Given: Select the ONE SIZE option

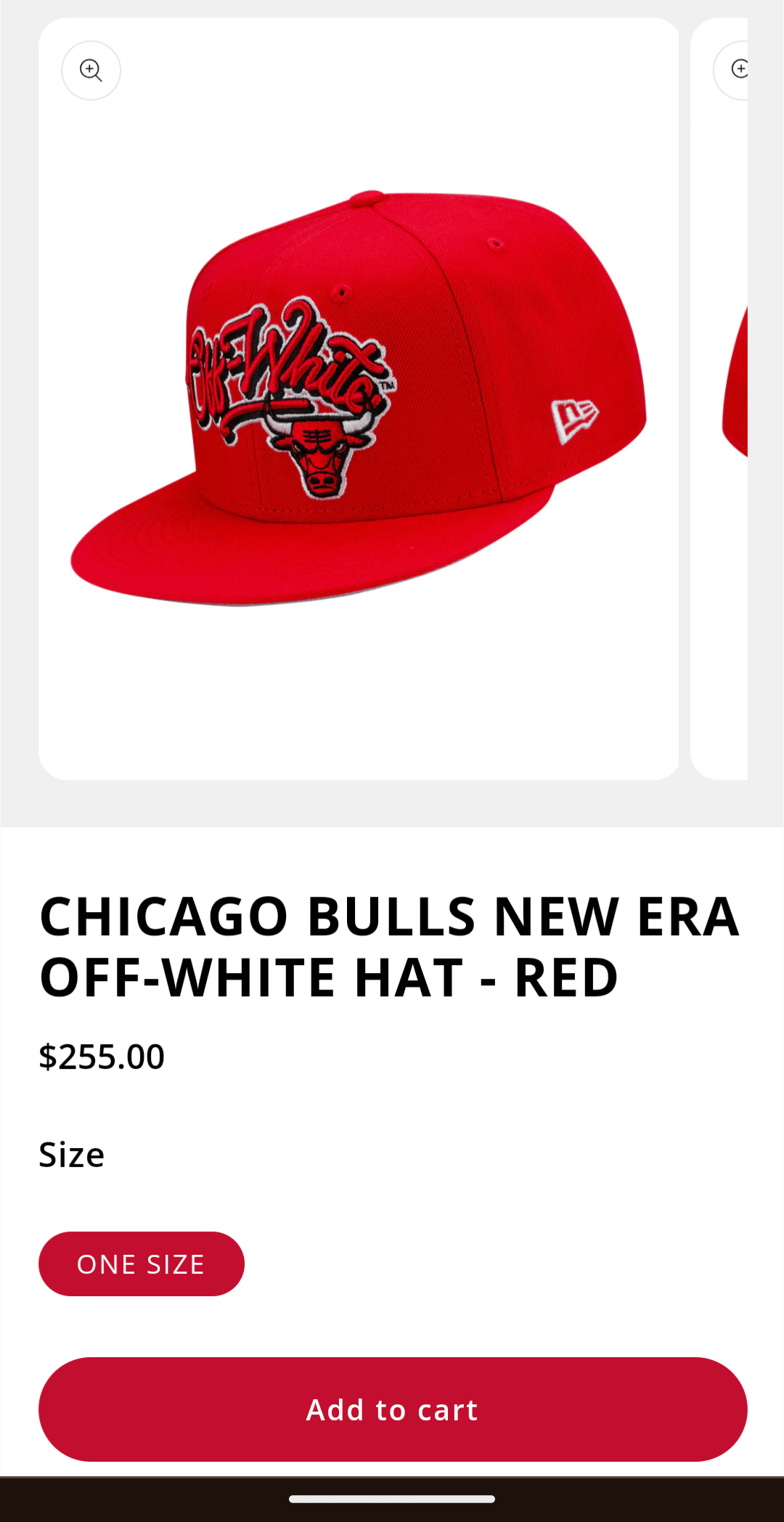Looking at the screenshot, I should point(142,1263).
